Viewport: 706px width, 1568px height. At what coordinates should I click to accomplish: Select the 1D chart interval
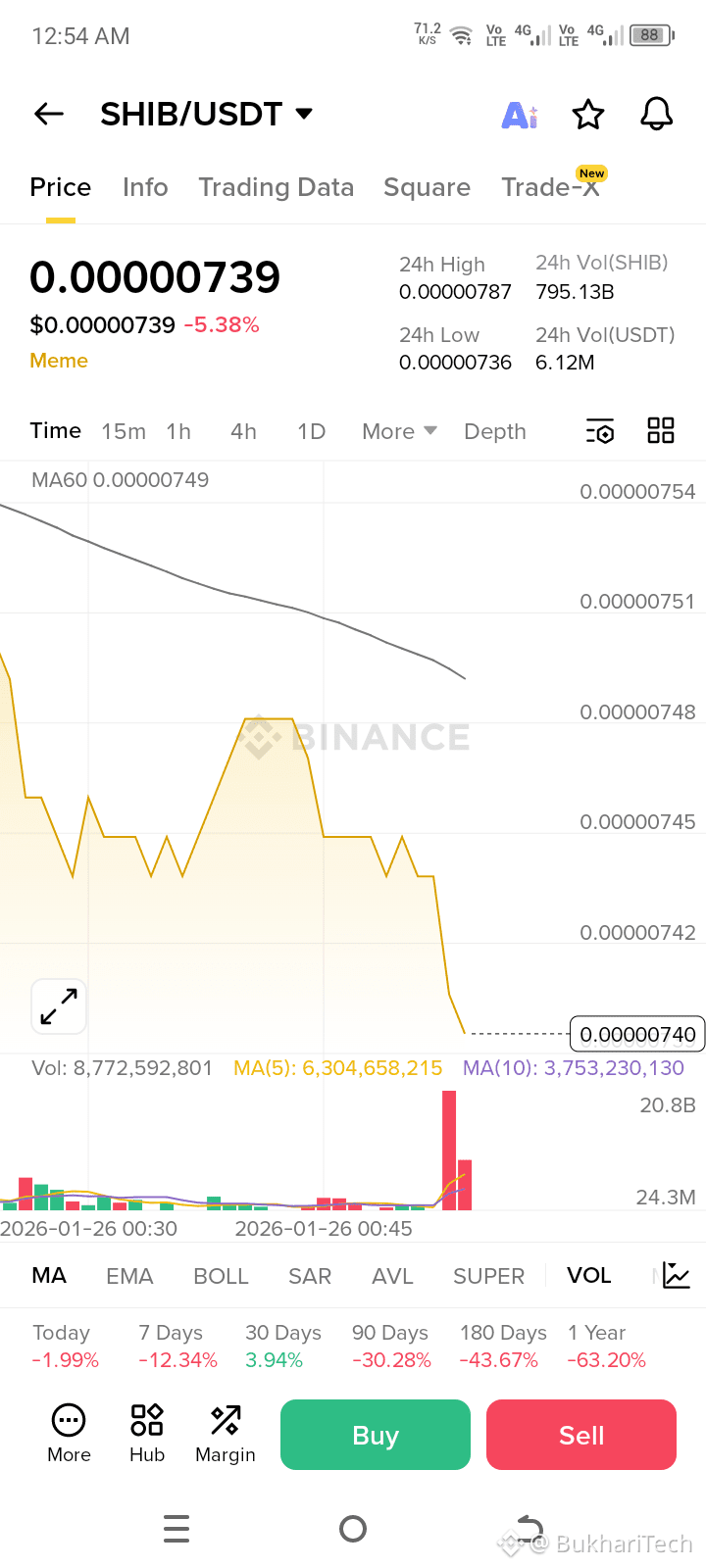(x=311, y=431)
